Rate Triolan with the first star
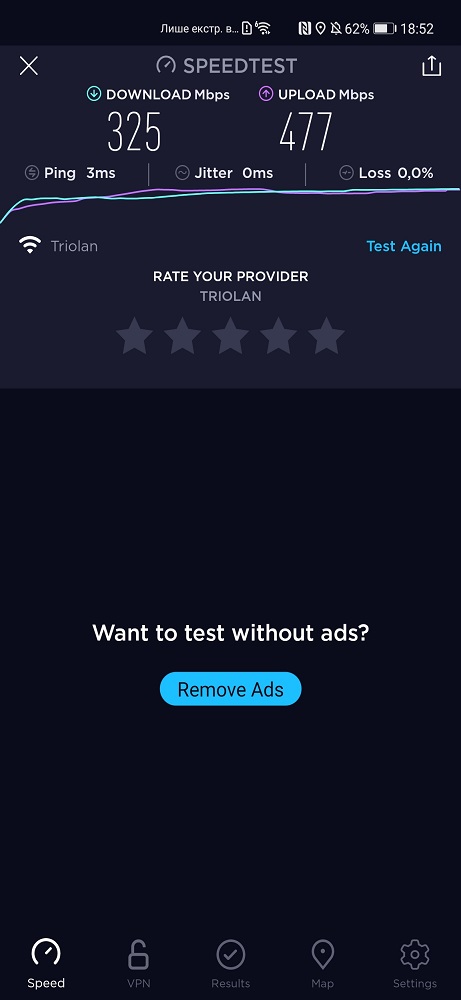Screen dimensions: 461x1000 pos(135,336)
